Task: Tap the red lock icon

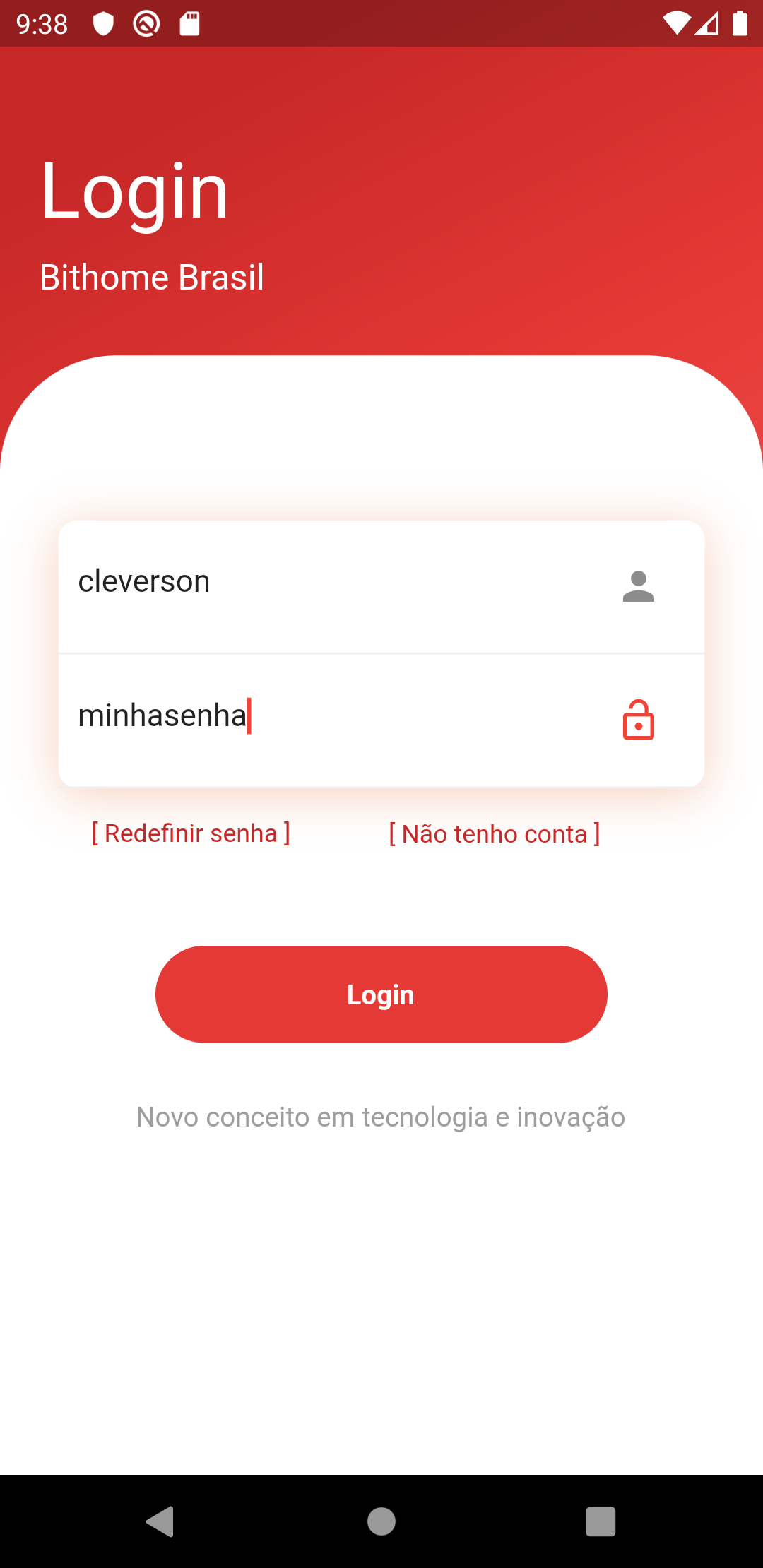Action: 639,720
